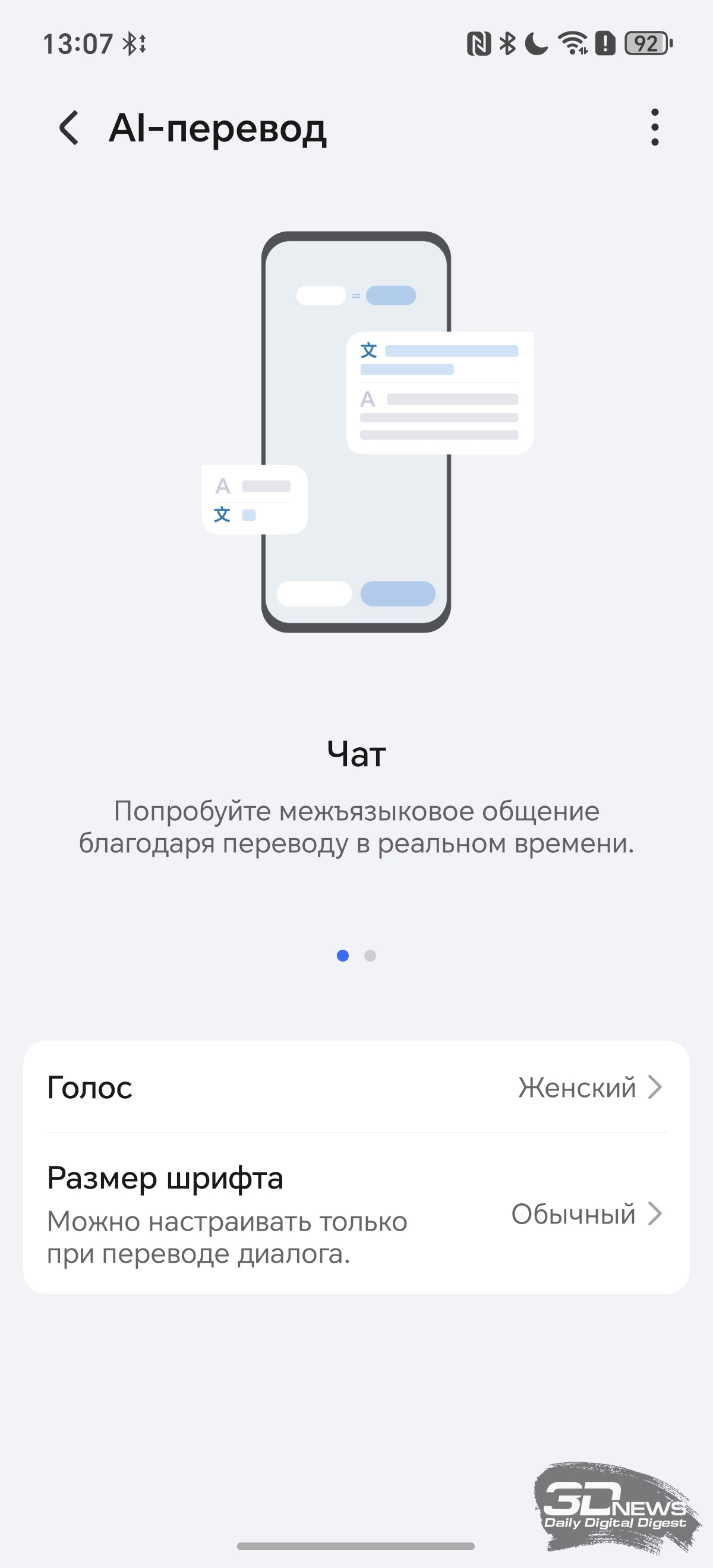Image resolution: width=713 pixels, height=1568 pixels.
Task: Open the three-dot overflow menu
Action: pyautogui.click(x=655, y=128)
